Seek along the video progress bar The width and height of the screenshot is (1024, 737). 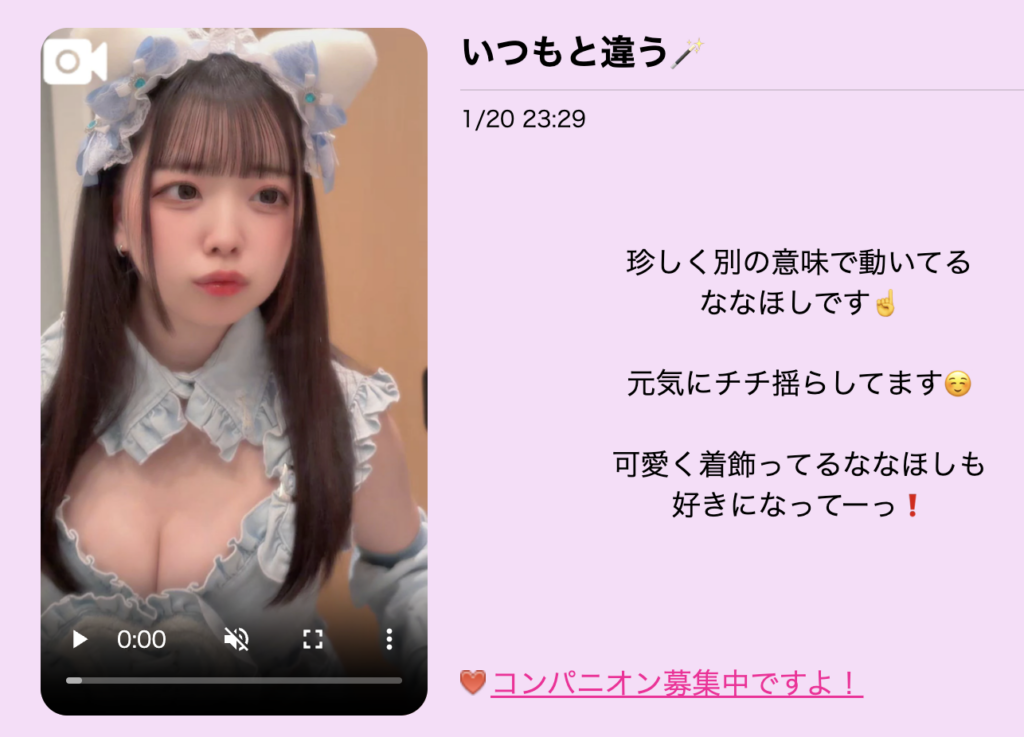234,681
